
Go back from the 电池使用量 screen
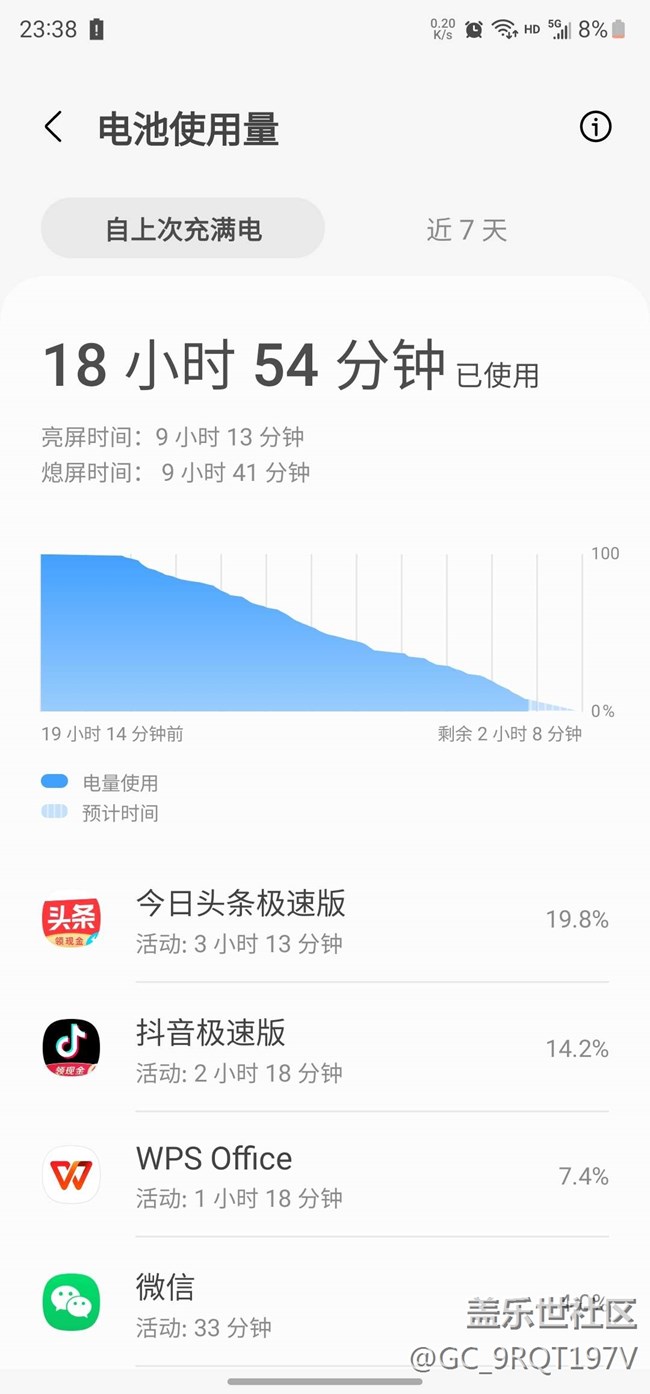tap(53, 127)
